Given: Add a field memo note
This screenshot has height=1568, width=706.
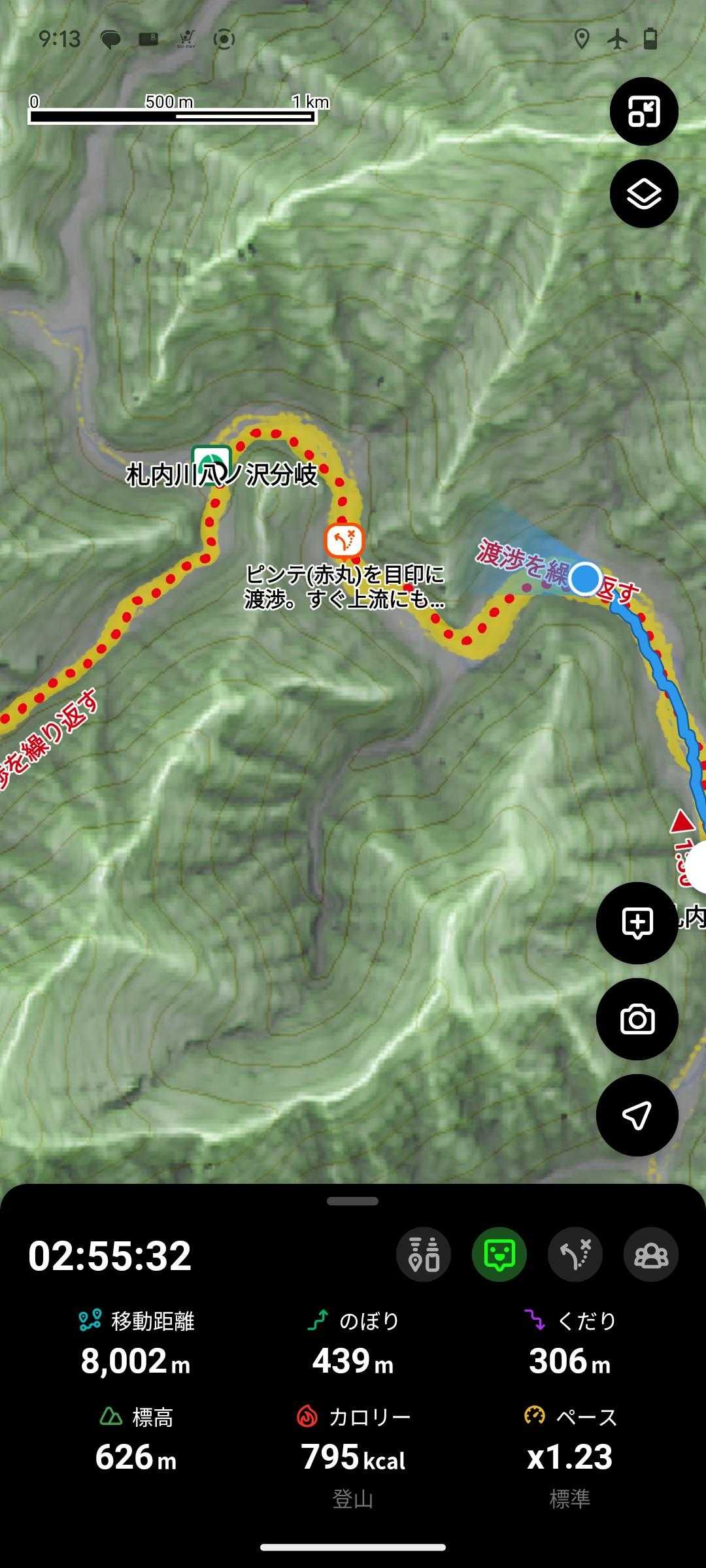Looking at the screenshot, I should pos(637,924).
